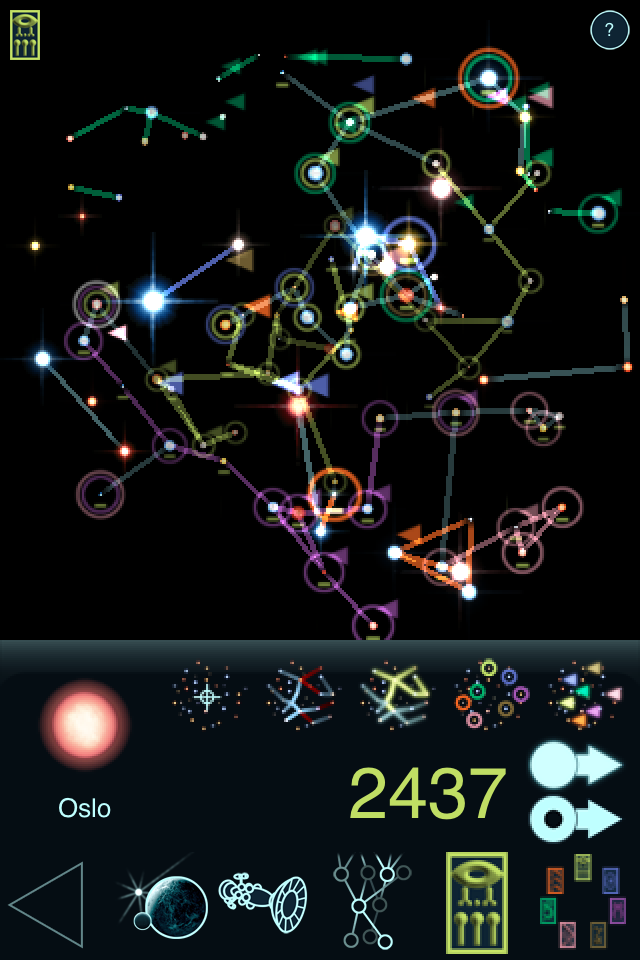Show the red and blue routes overlay
Screen dimensions: 640x960
pyautogui.click(x=301, y=695)
